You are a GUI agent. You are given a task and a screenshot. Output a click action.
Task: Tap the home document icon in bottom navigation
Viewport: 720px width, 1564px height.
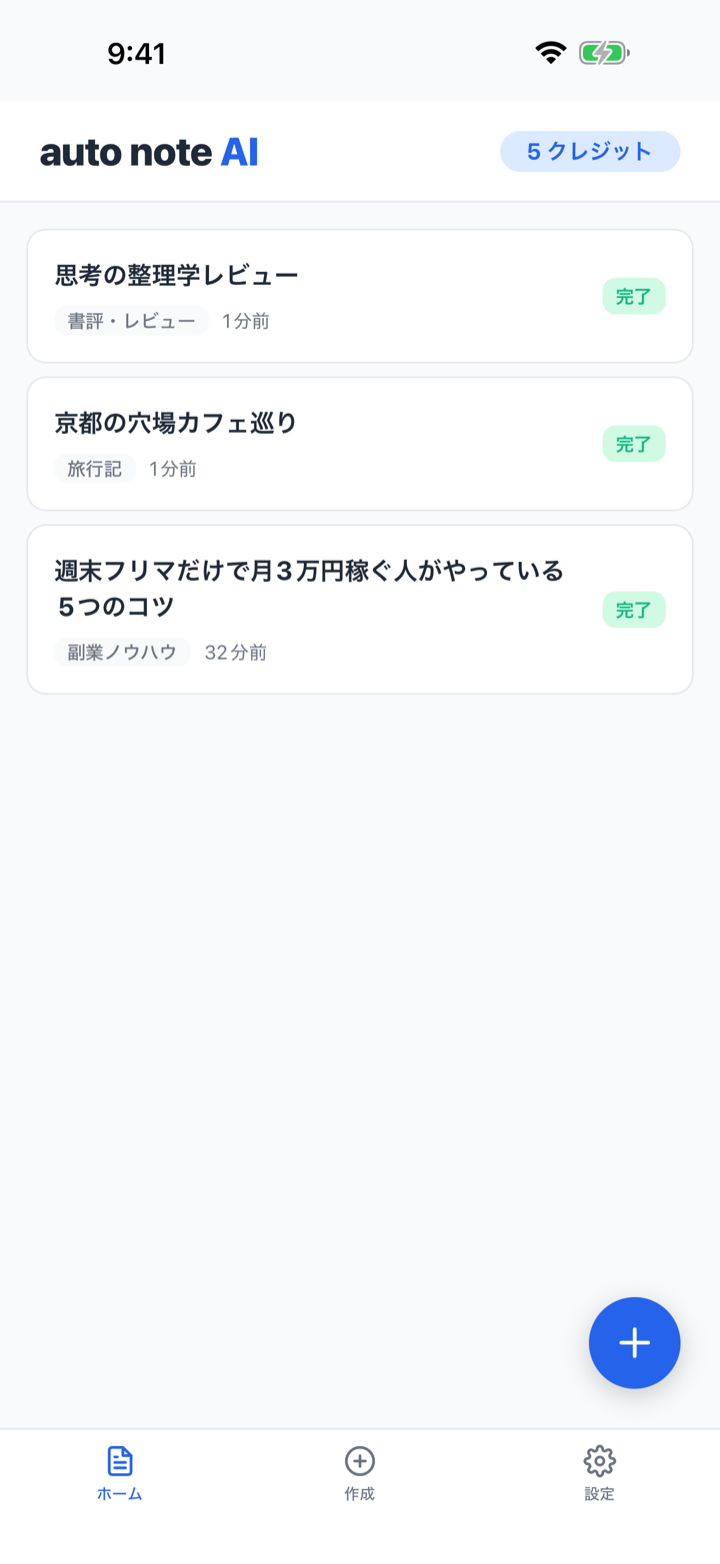[x=118, y=1461]
